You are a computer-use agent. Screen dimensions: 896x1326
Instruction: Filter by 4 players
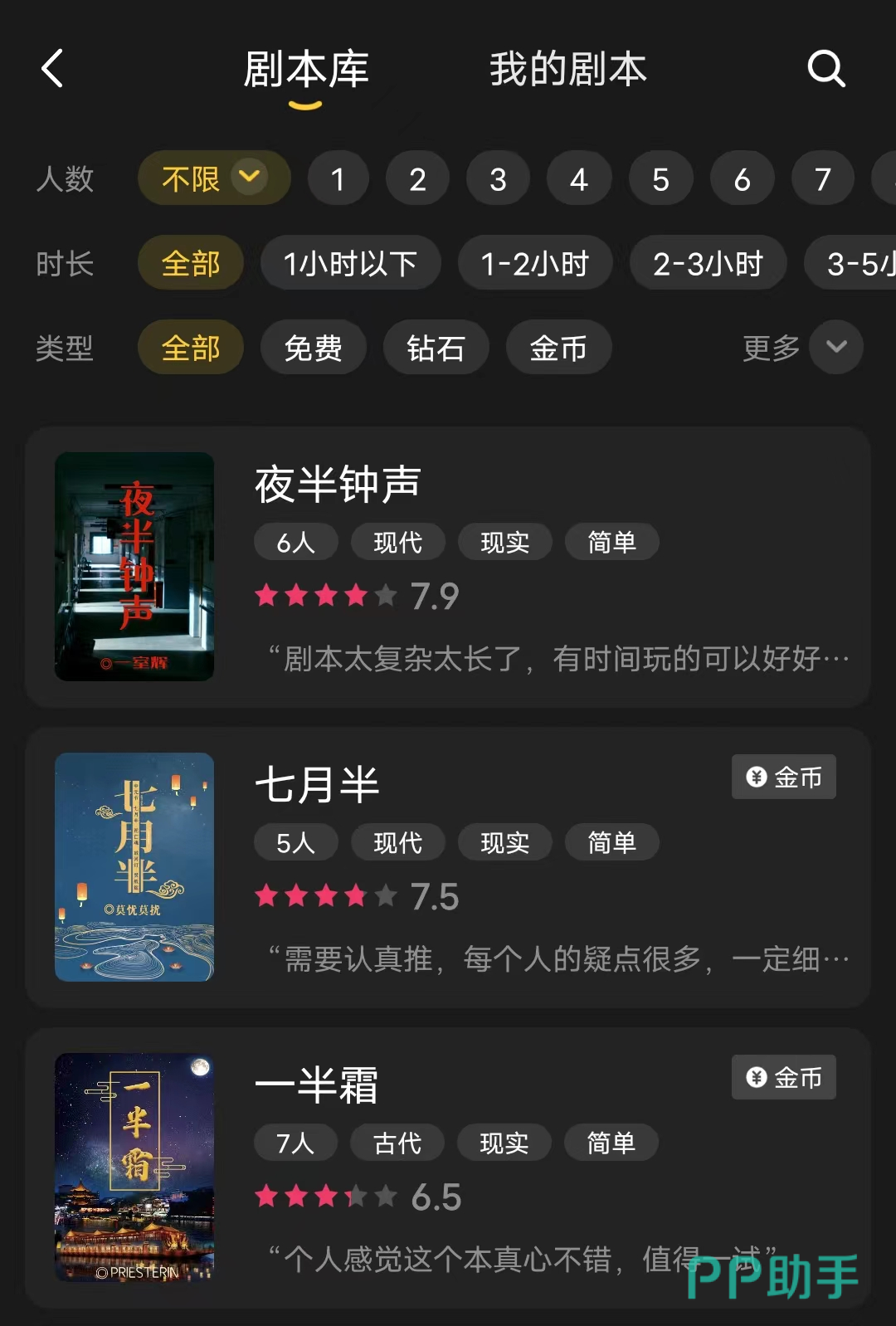[578, 178]
